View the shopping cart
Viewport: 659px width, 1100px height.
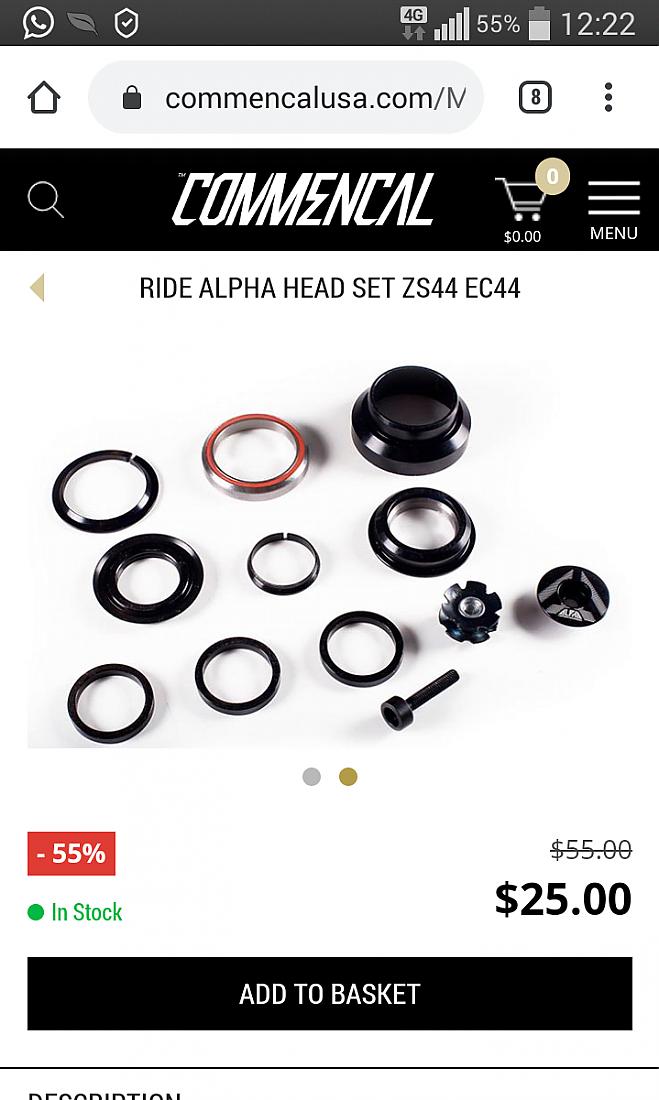click(x=528, y=203)
